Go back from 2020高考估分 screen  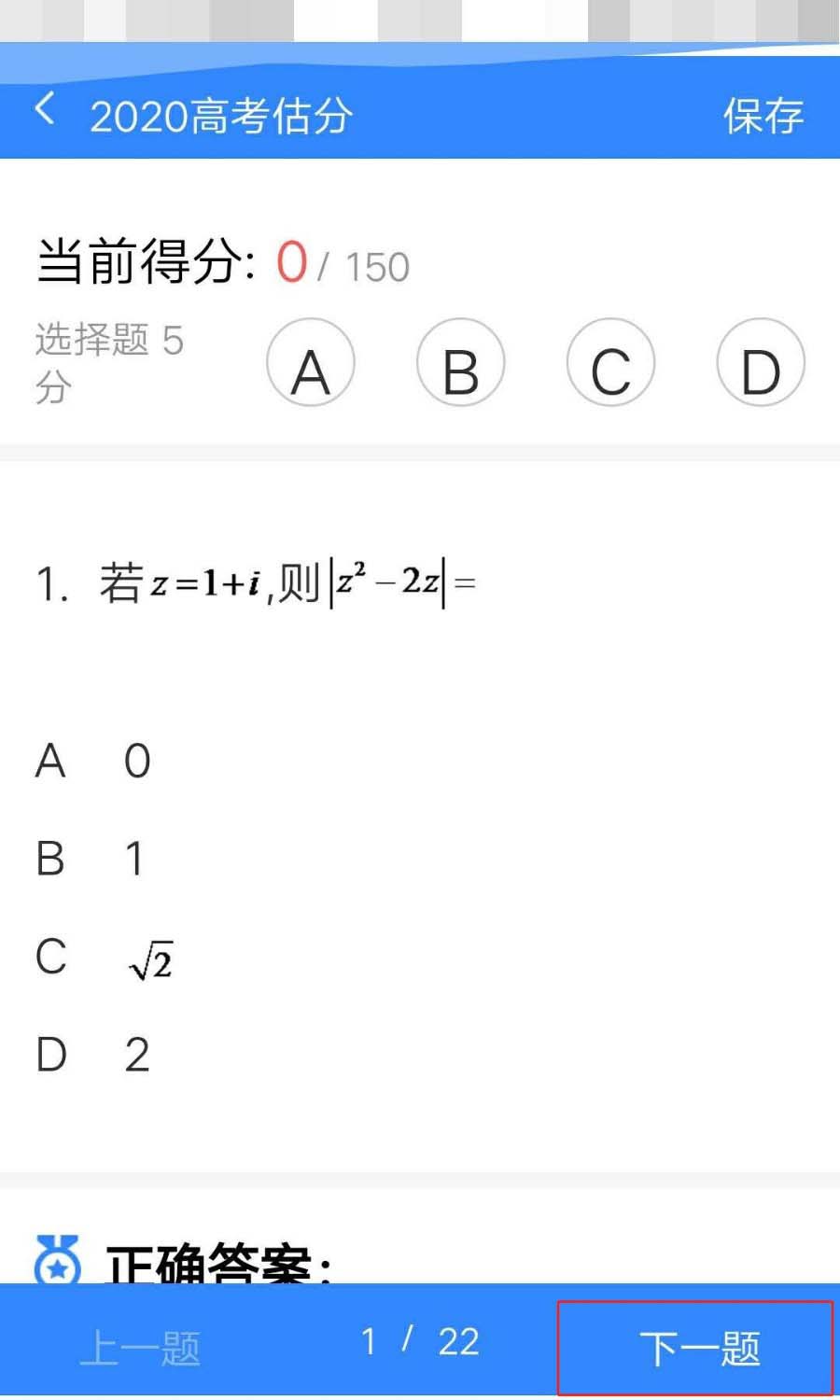(44, 110)
